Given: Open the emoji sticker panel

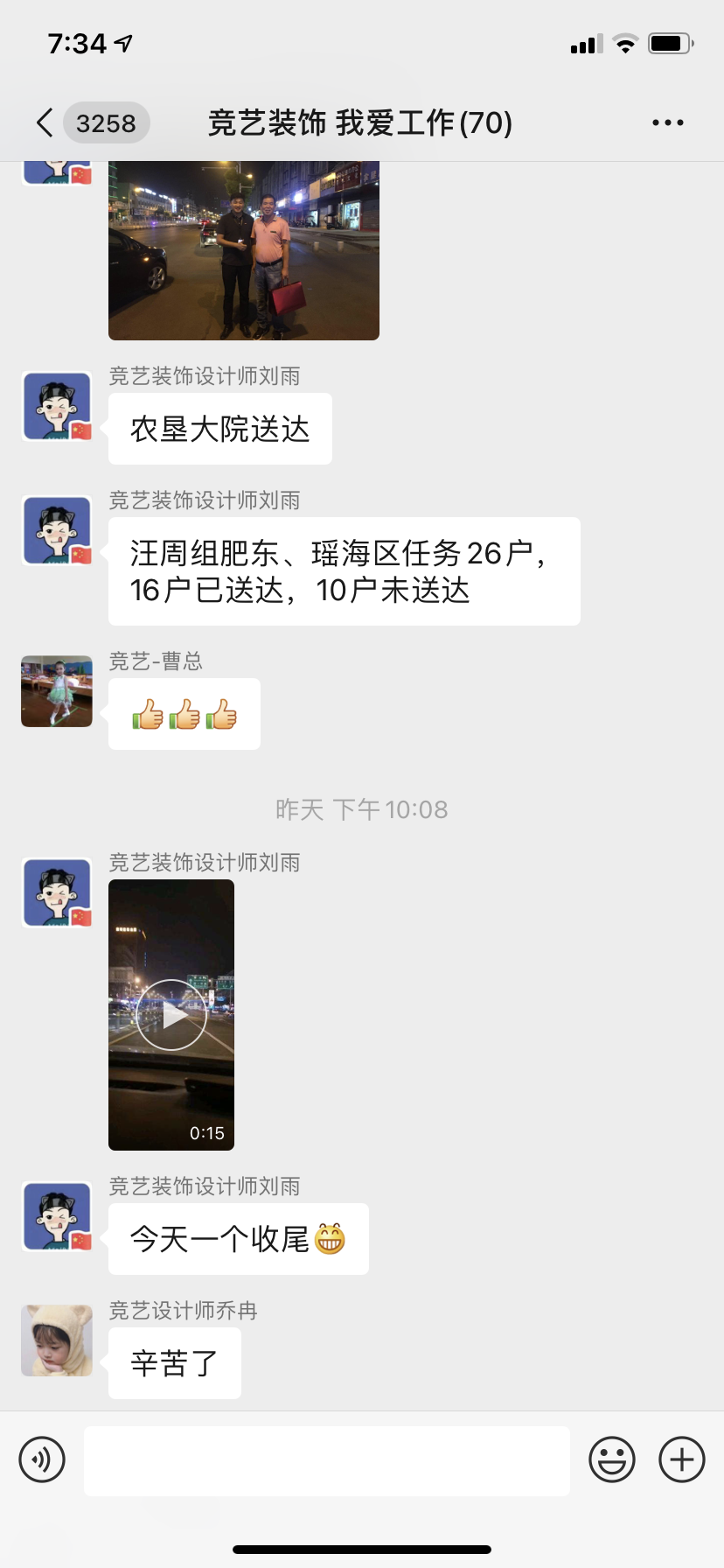Looking at the screenshot, I should [612, 1459].
